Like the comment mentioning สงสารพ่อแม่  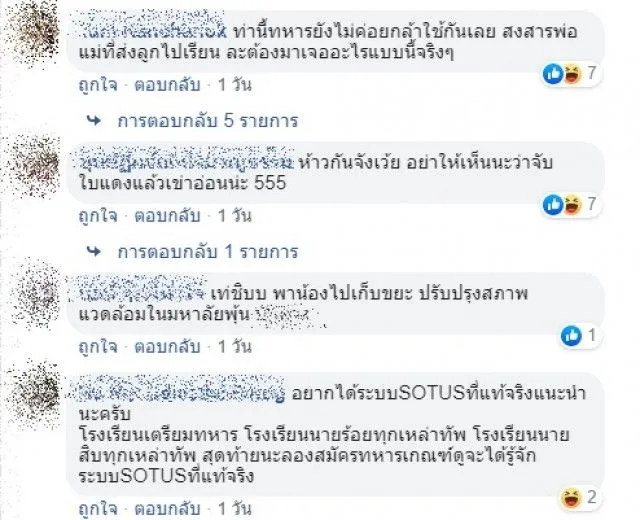coord(97,86)
